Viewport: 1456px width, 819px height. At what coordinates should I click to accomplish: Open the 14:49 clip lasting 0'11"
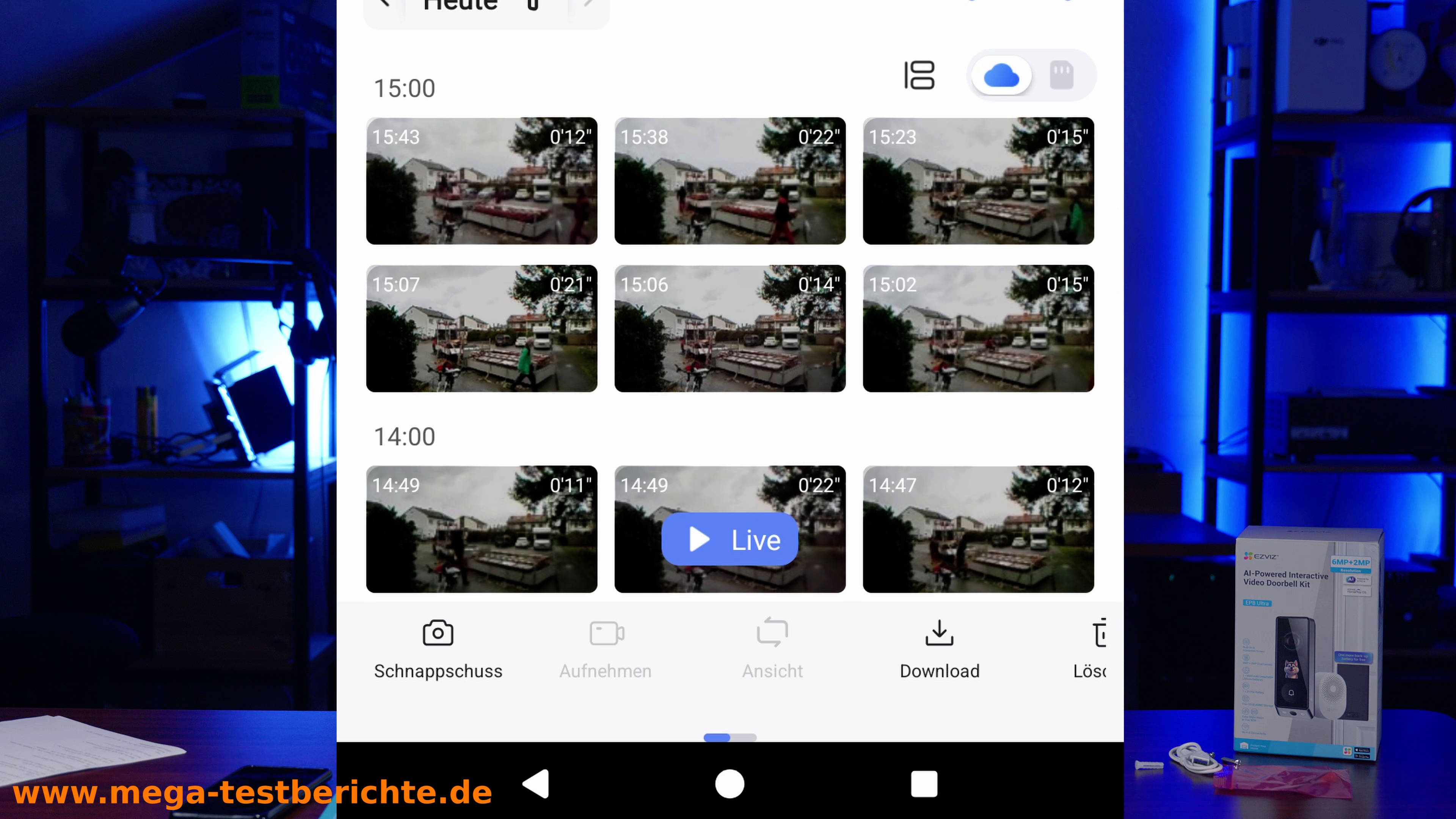(482, 529)
